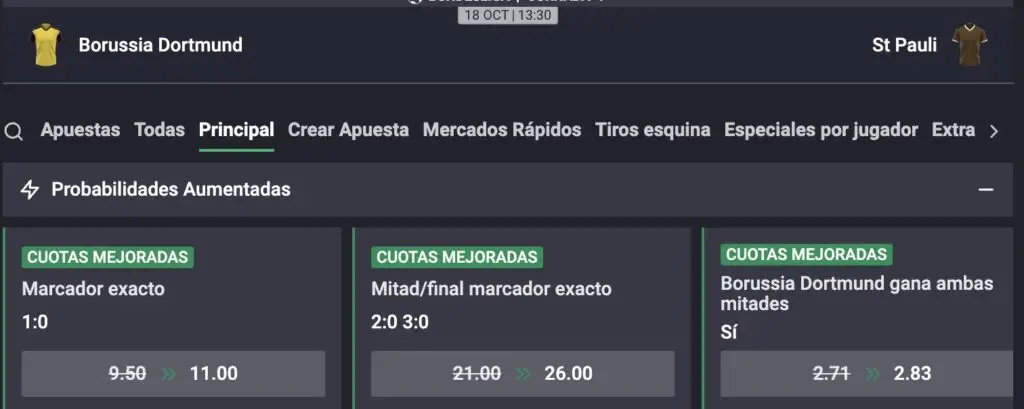View the Tiros esquina tab
The height and width of the screenshot is (409, 1024).
coord(653,129)
